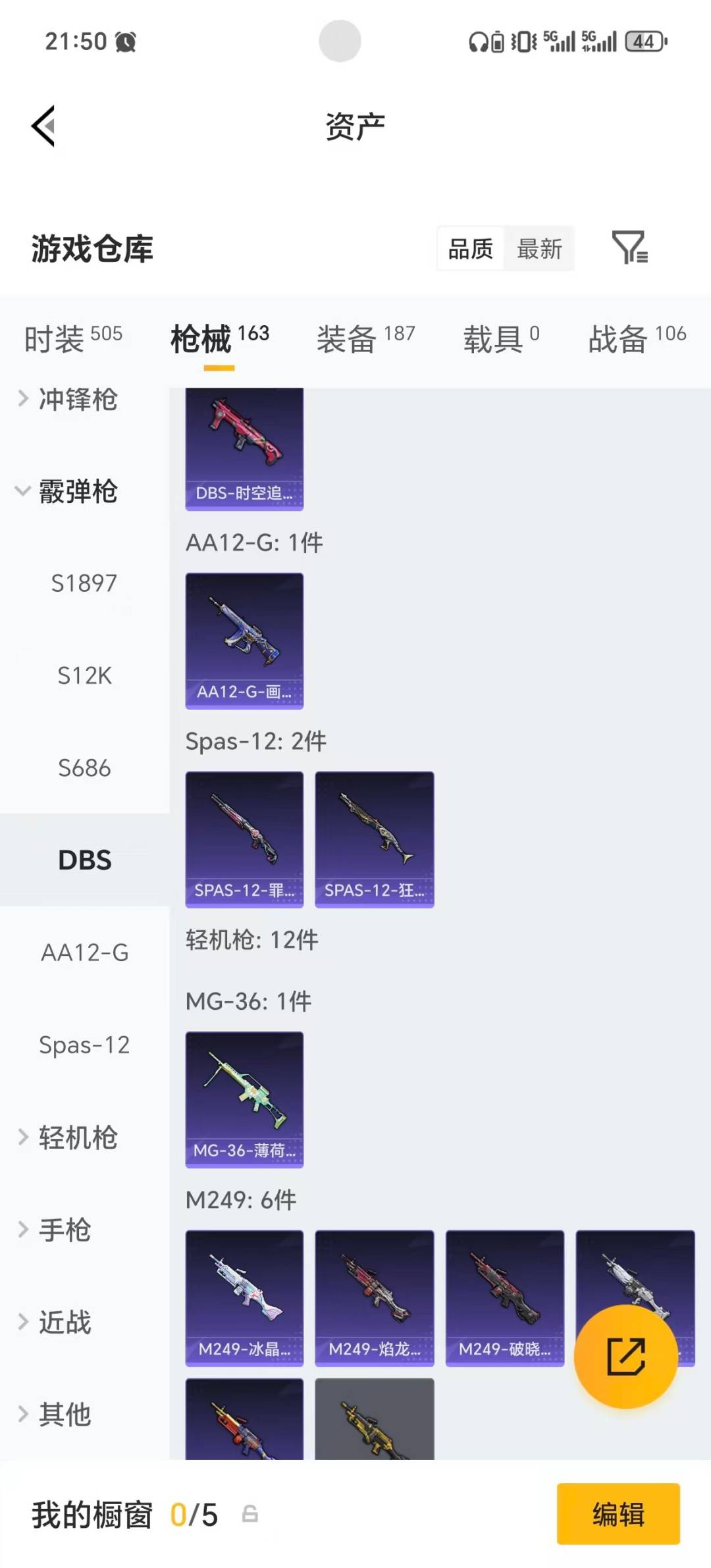Switch sorting to 最新
This screenshot has width=711, height=1568.
539,249
